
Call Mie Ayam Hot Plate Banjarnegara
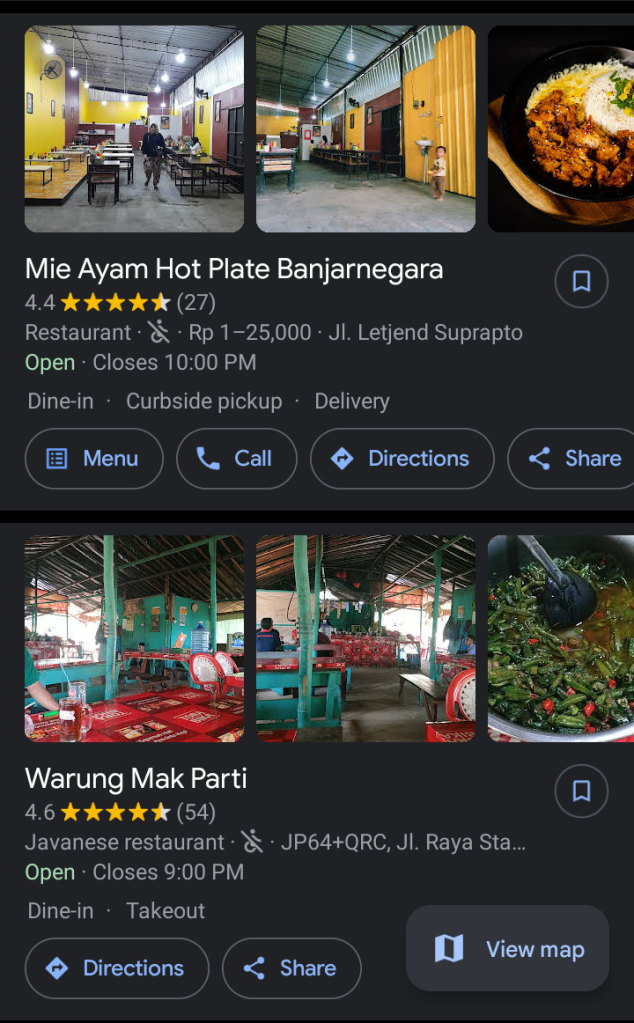click(236, 459)
